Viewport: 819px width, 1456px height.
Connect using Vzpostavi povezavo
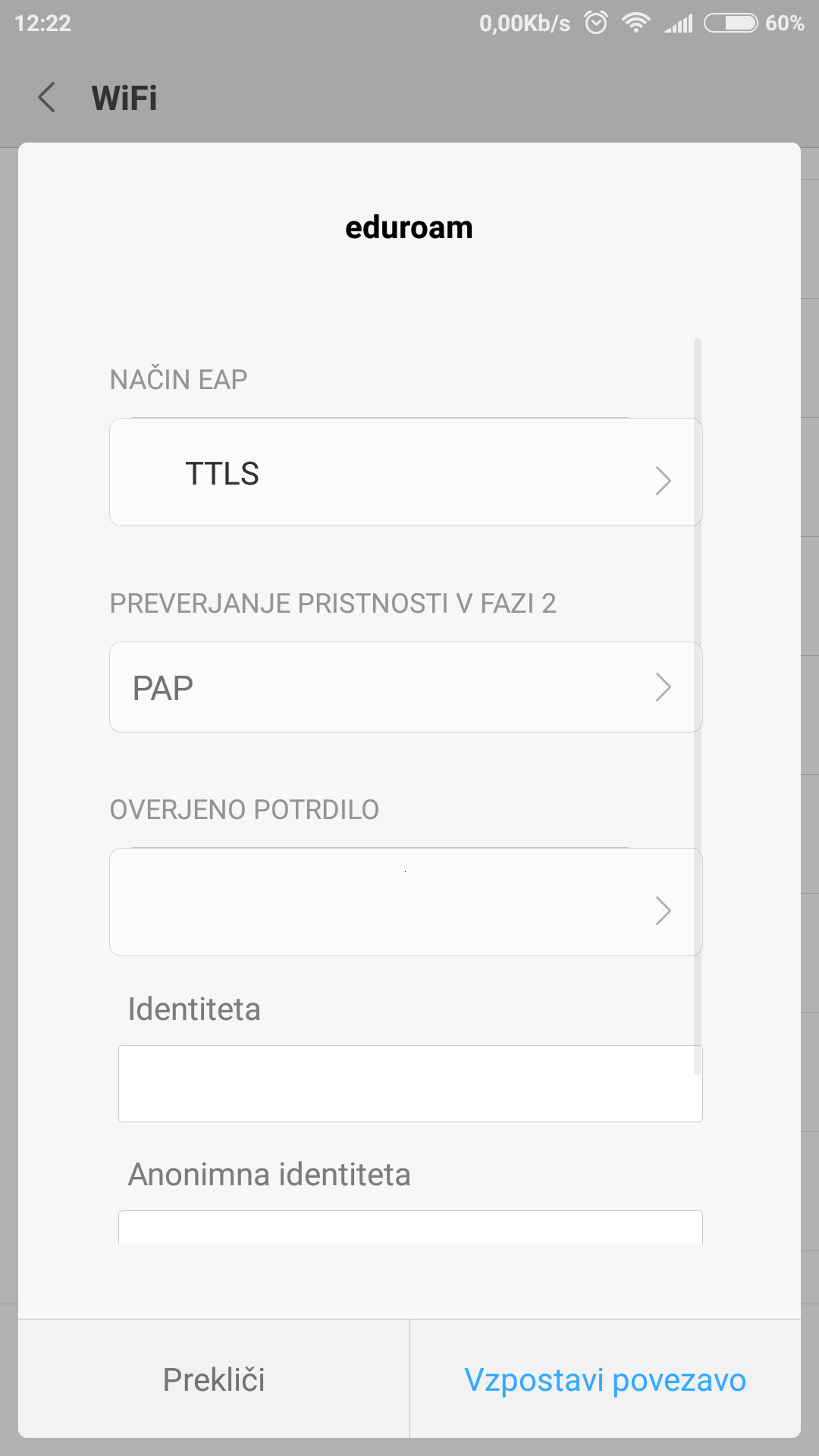tap(605, 1379)
